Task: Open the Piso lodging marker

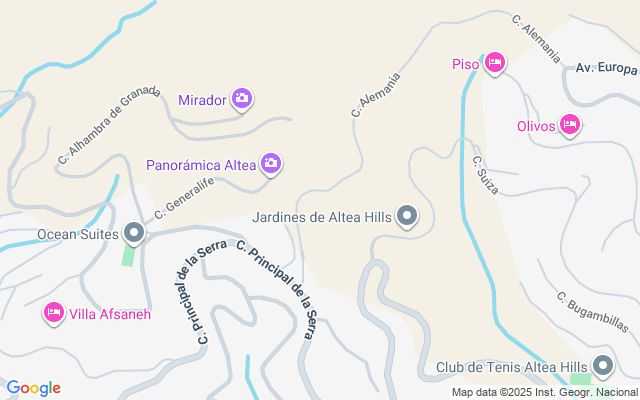Action: tap(493, 64)
